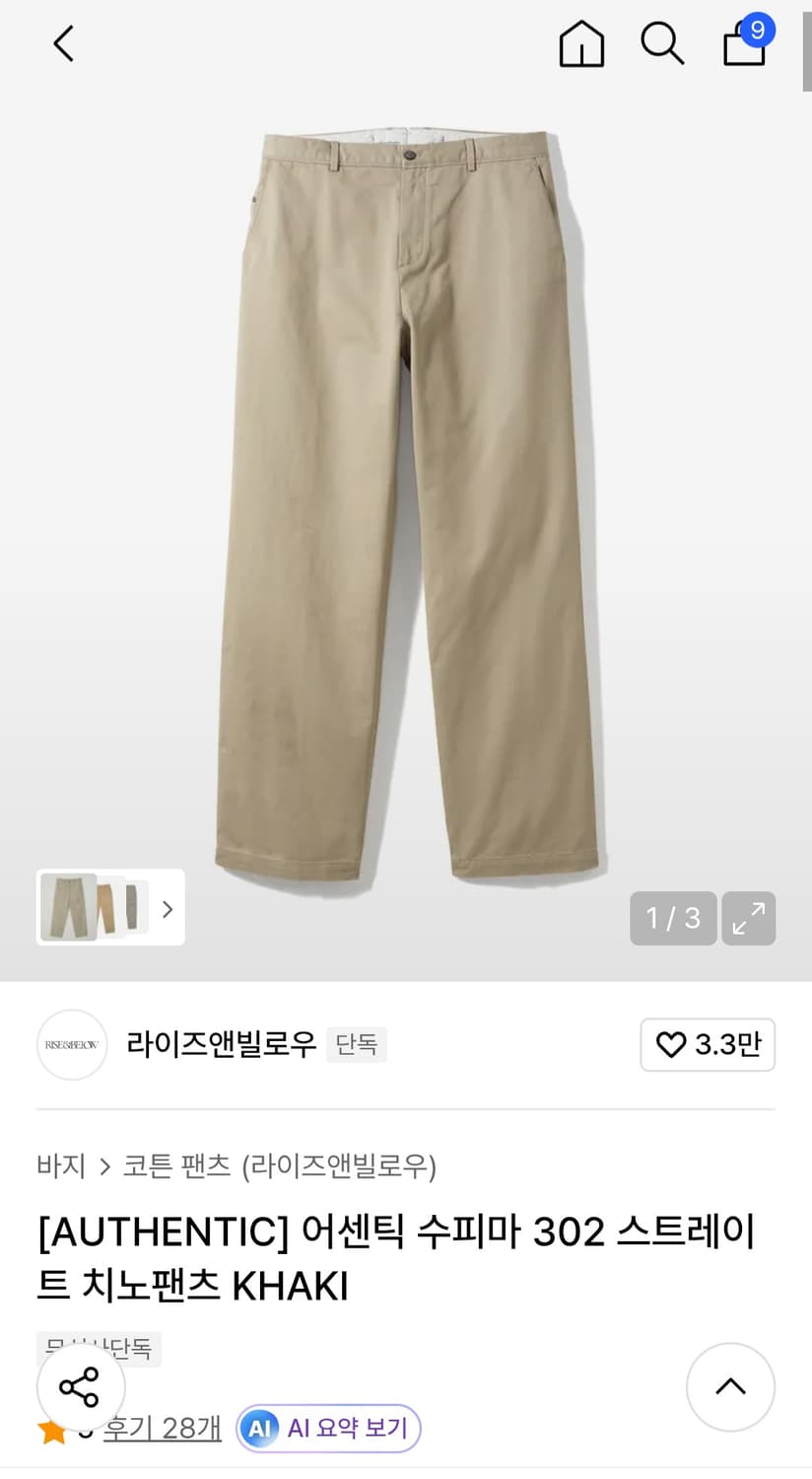Image resolution: width=812 pixels, height=1479 pixels.
Task: Open the share icon
Action: pos(79,1387)
